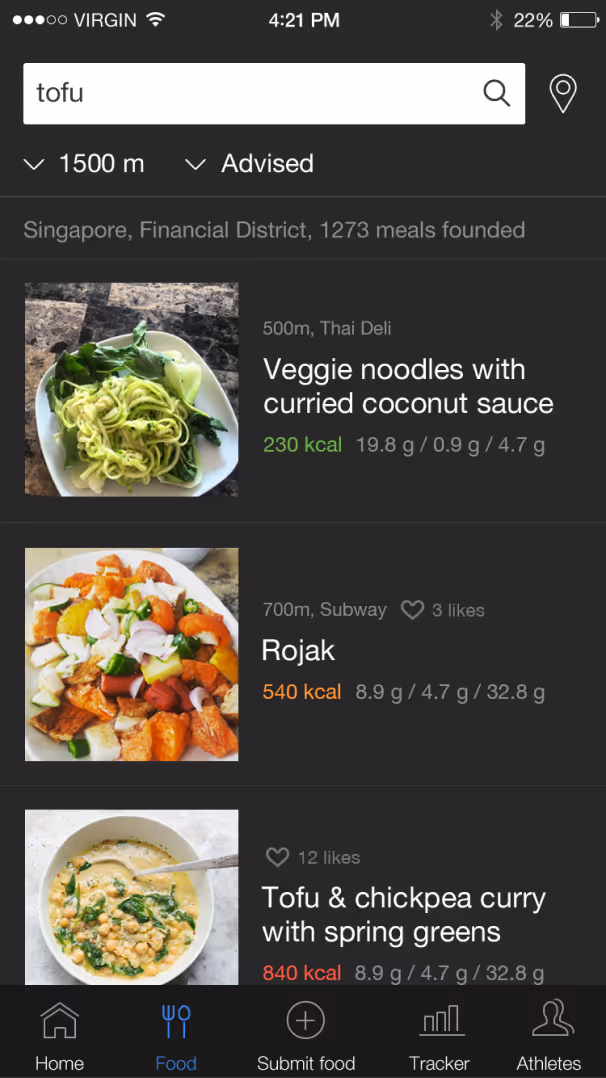Viewport: 606px width, 1078px height.
Task: Tap the tofu search field
Action: (x=250, y=94)
